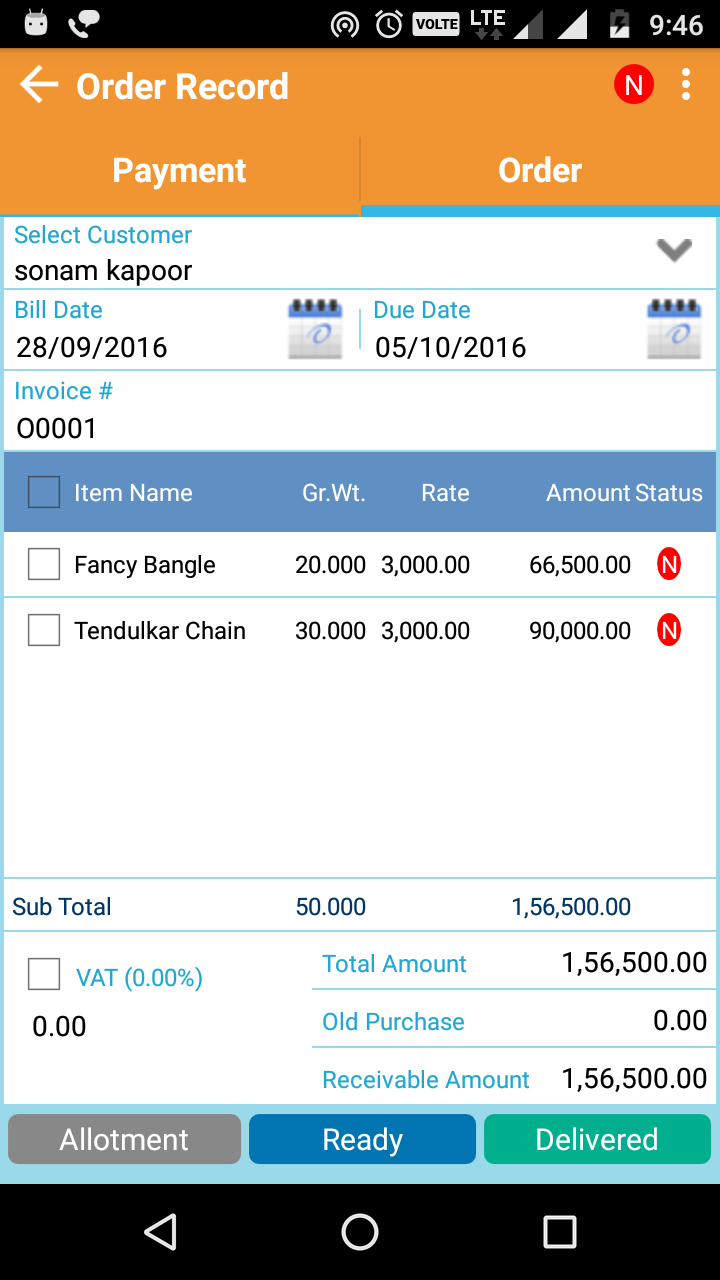
Task: Enable the VAT checkbox
Action: pos(44,974)
